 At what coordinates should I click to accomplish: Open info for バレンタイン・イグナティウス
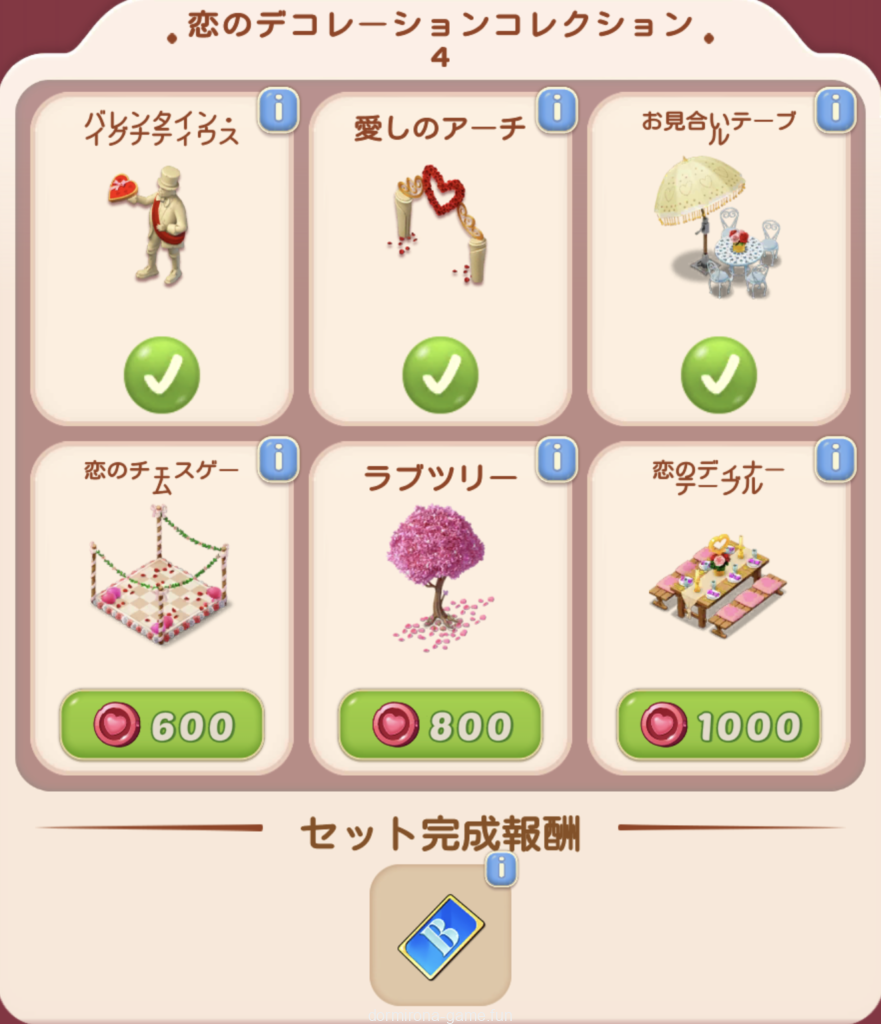click(x=279, y=109)
